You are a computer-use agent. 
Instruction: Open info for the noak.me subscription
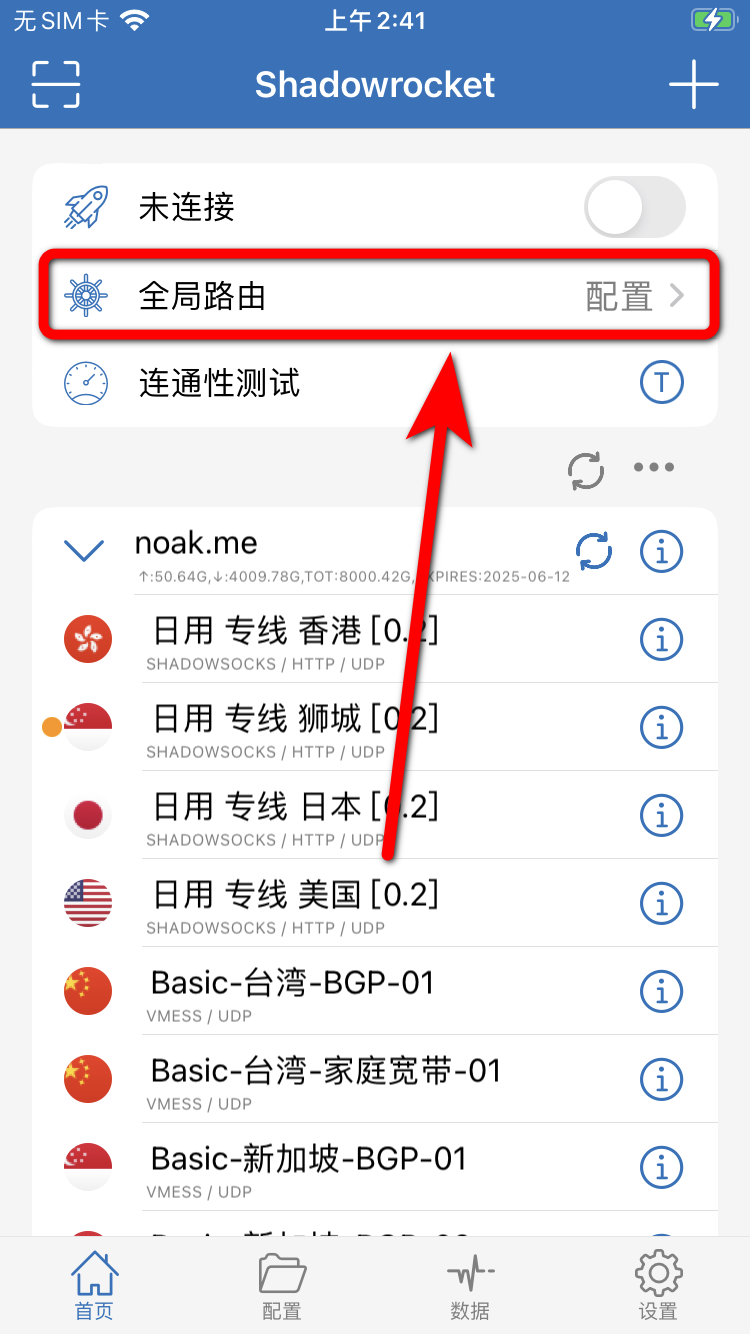[660, 550]
